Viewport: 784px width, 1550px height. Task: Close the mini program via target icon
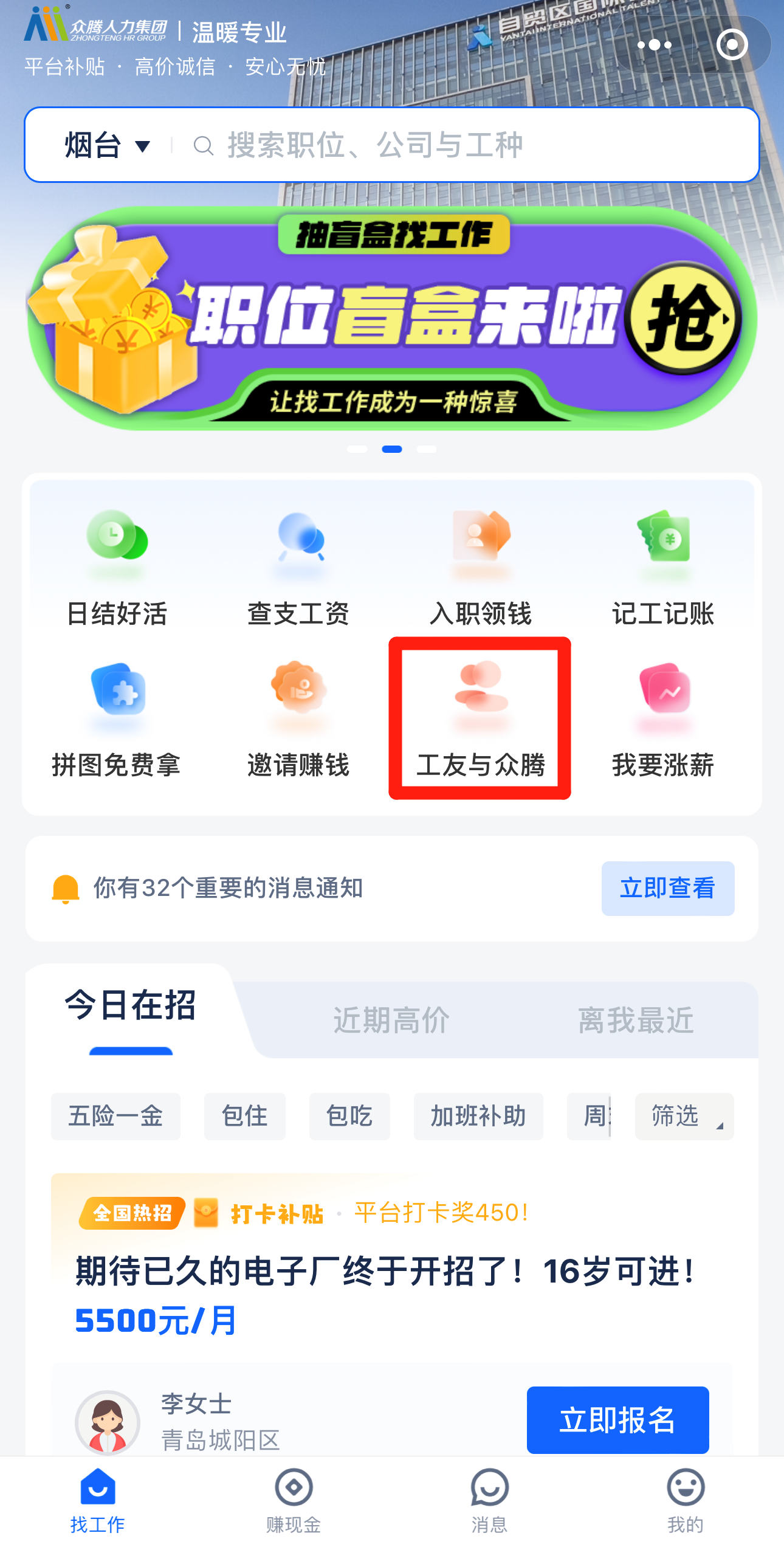pyautogui.click(x=731, y=45)
